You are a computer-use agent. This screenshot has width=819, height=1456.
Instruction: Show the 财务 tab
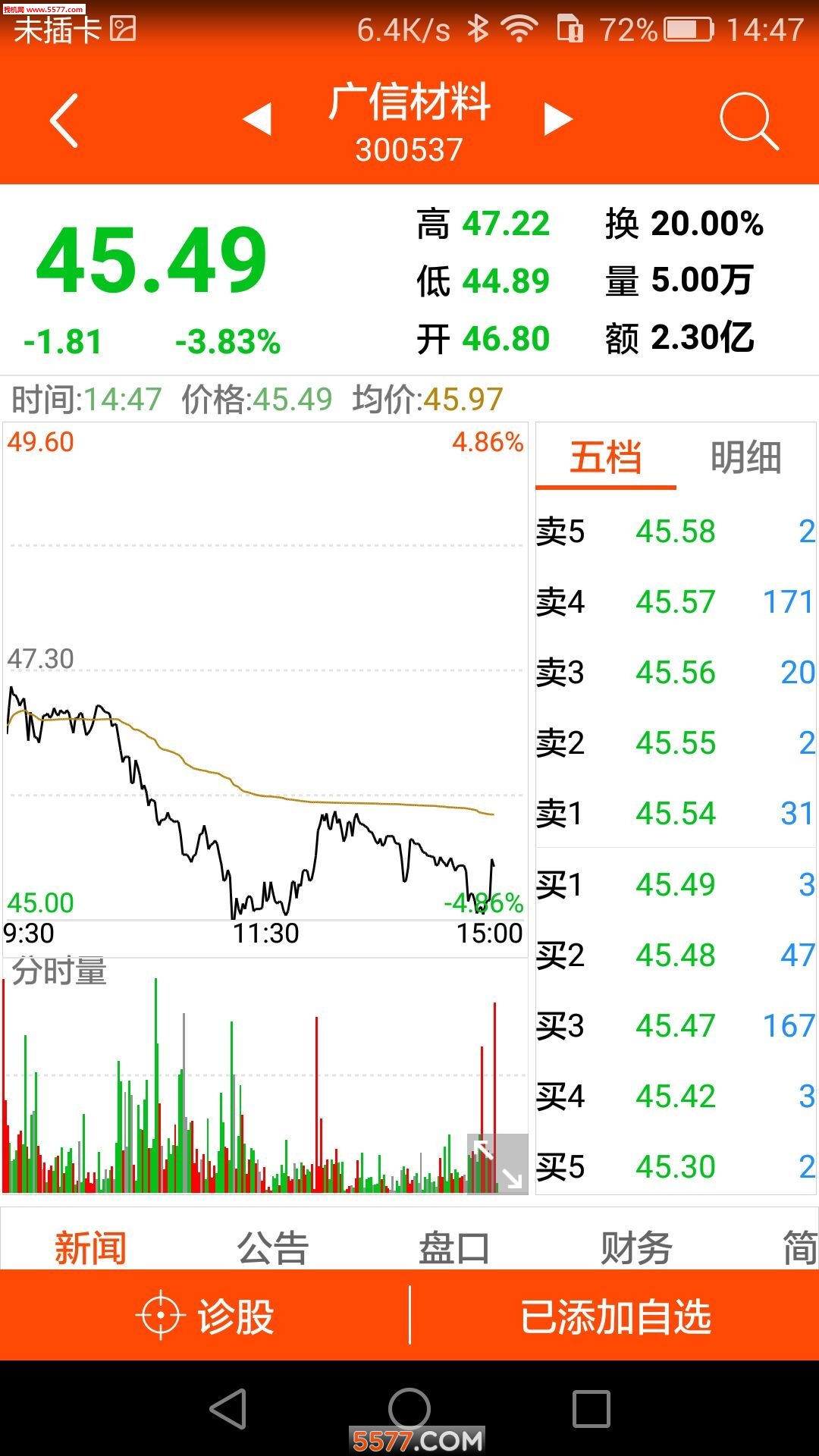636,1247
